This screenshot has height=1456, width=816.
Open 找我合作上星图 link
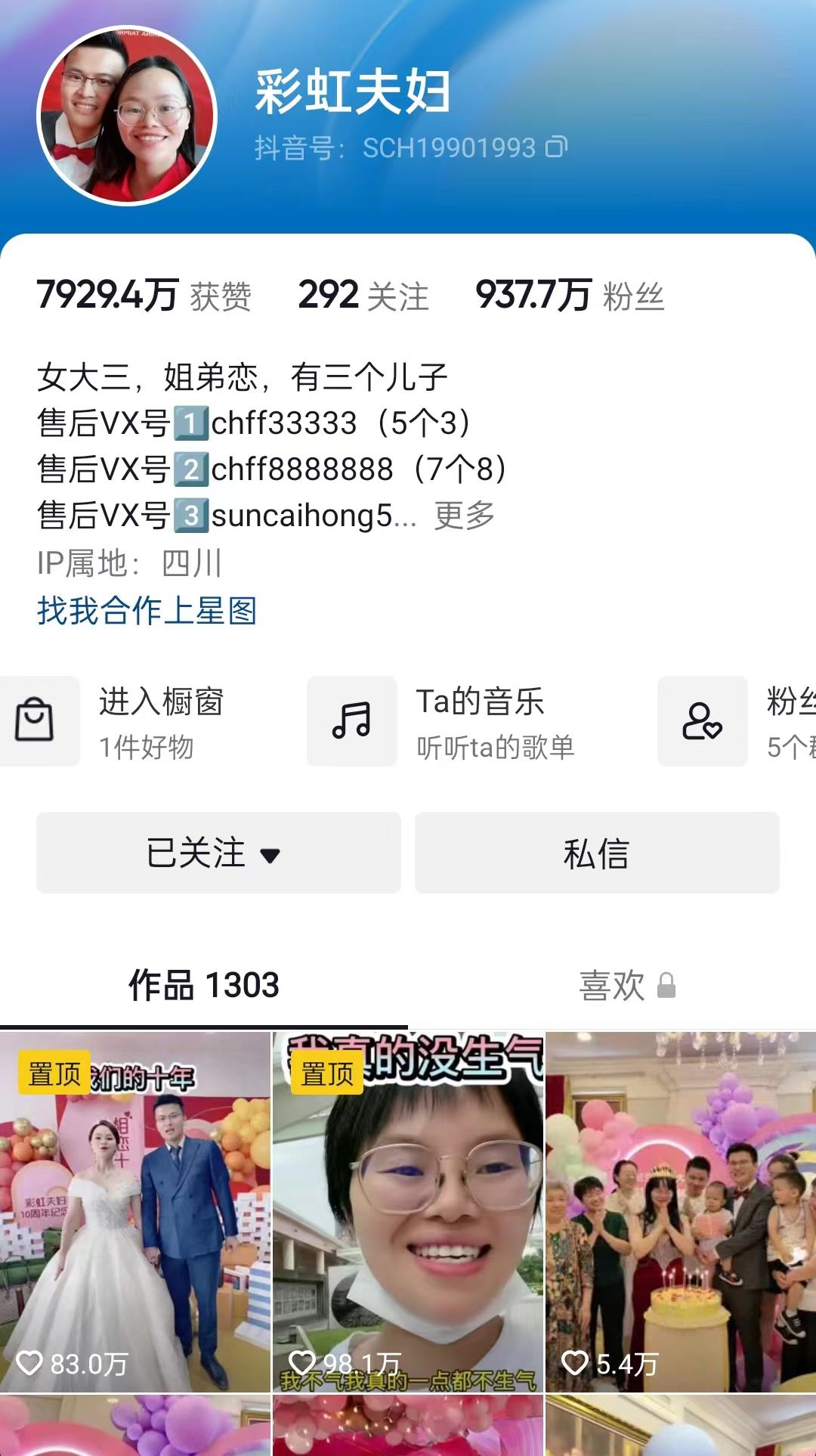coord(147,611)
